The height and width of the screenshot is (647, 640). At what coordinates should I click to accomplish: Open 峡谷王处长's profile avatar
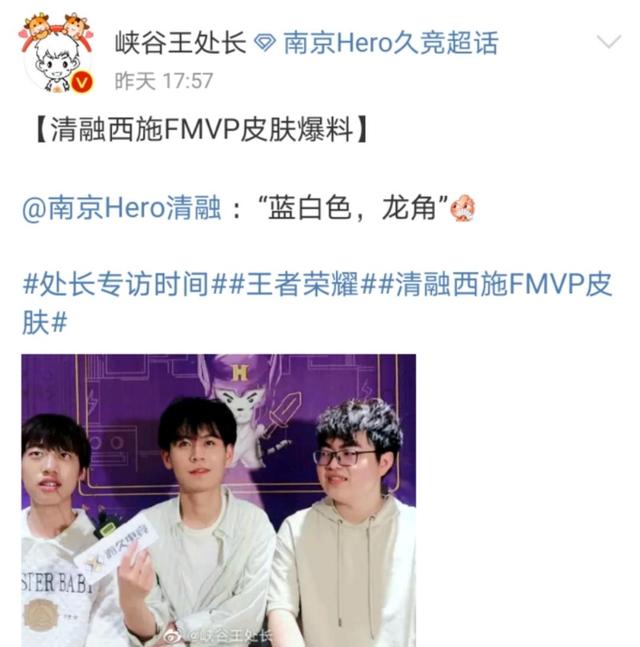tap(57, 53)
